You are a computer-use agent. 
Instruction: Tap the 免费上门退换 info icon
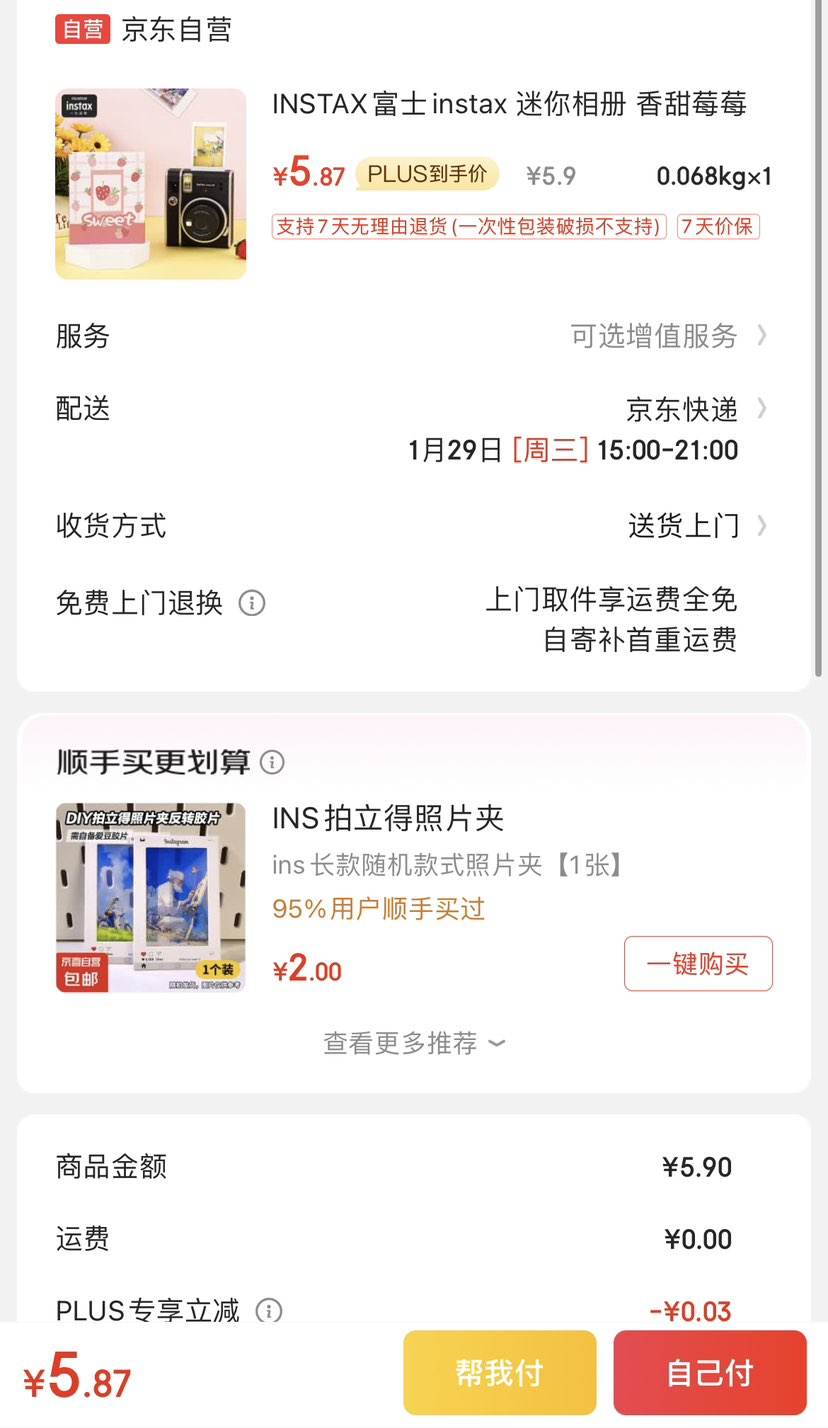[x=252, y=603]
